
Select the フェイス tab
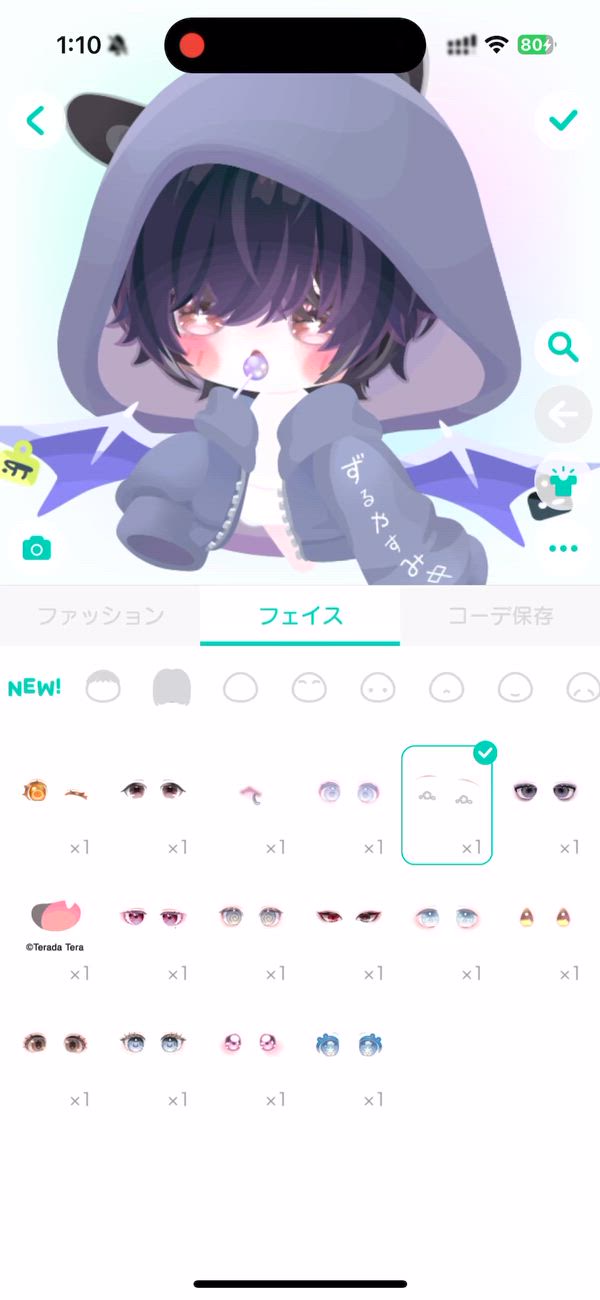coord(300,616)
